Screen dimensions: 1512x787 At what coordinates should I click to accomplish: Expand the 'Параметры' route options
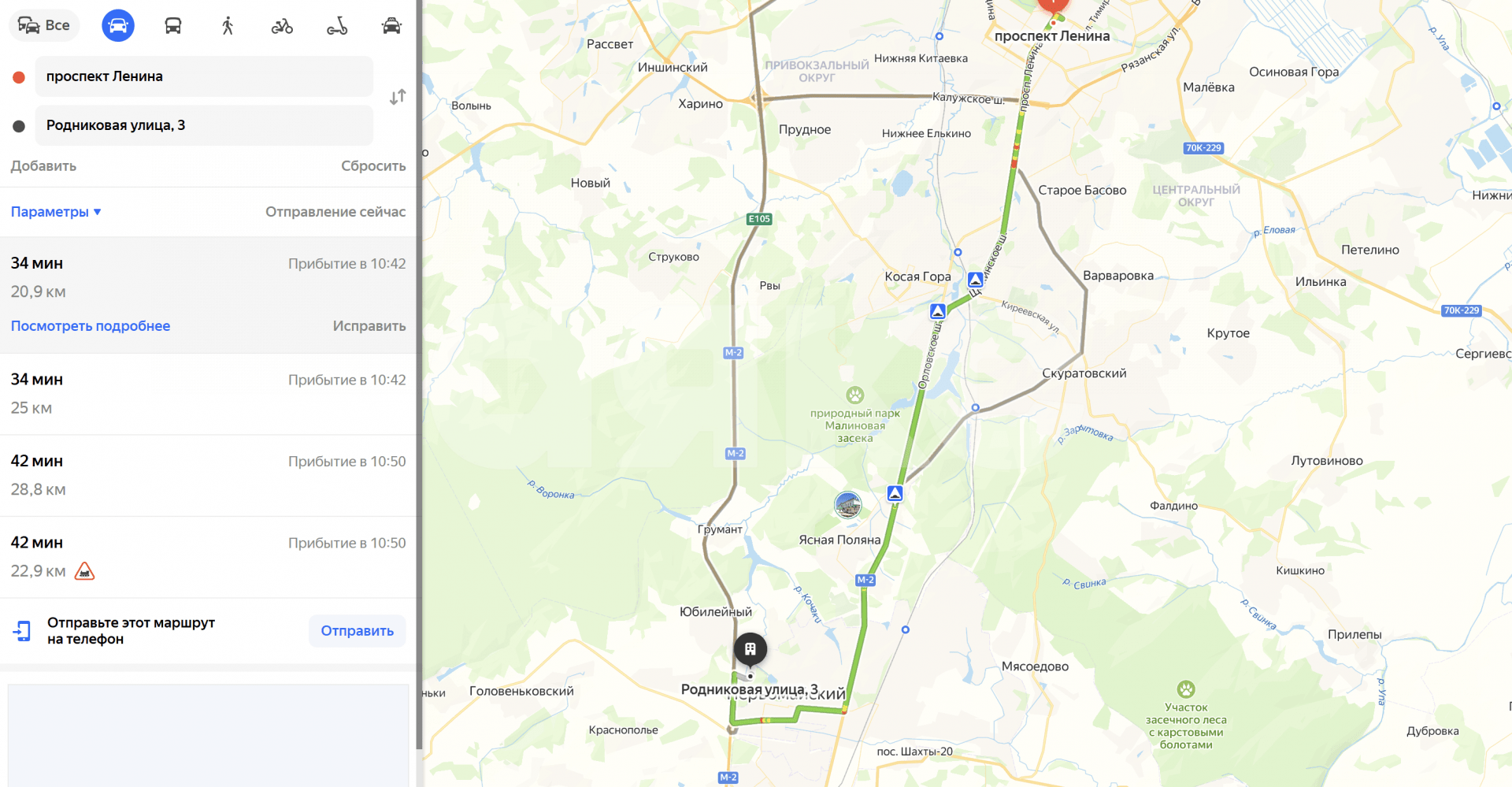tap(56, 212)
